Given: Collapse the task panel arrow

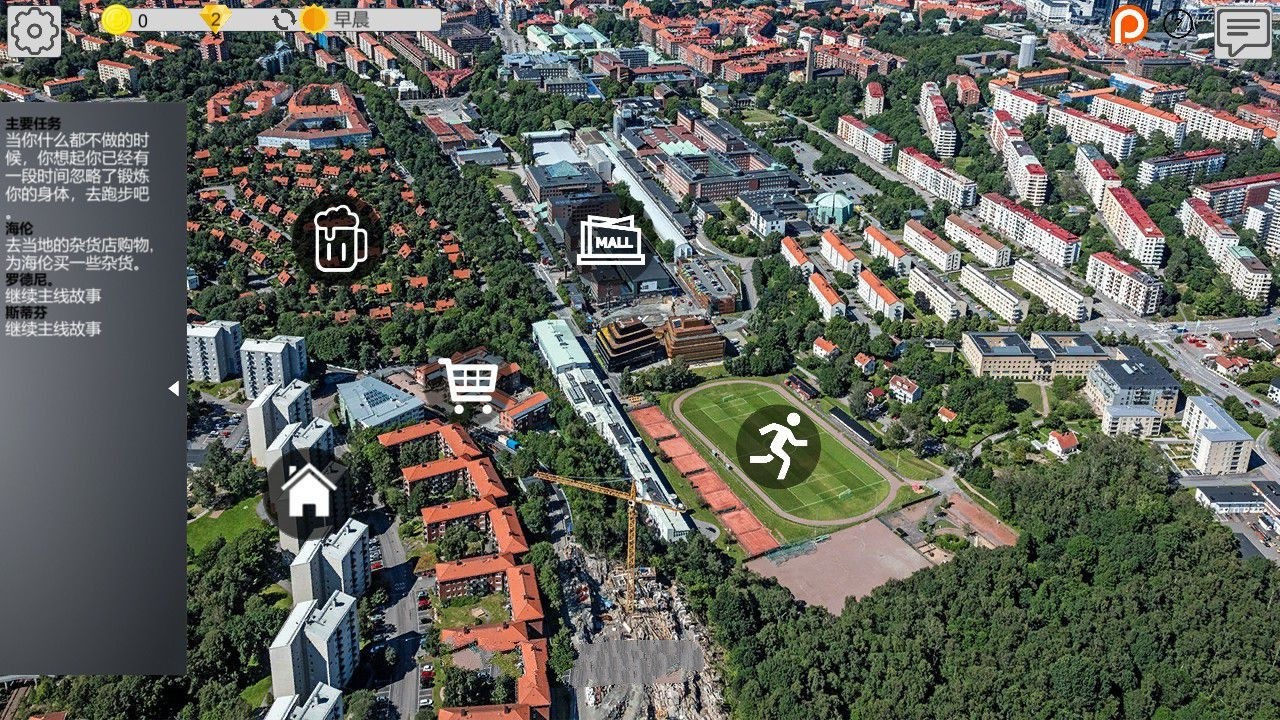Looking at the screenshot, I should click(x=173, y=389).
